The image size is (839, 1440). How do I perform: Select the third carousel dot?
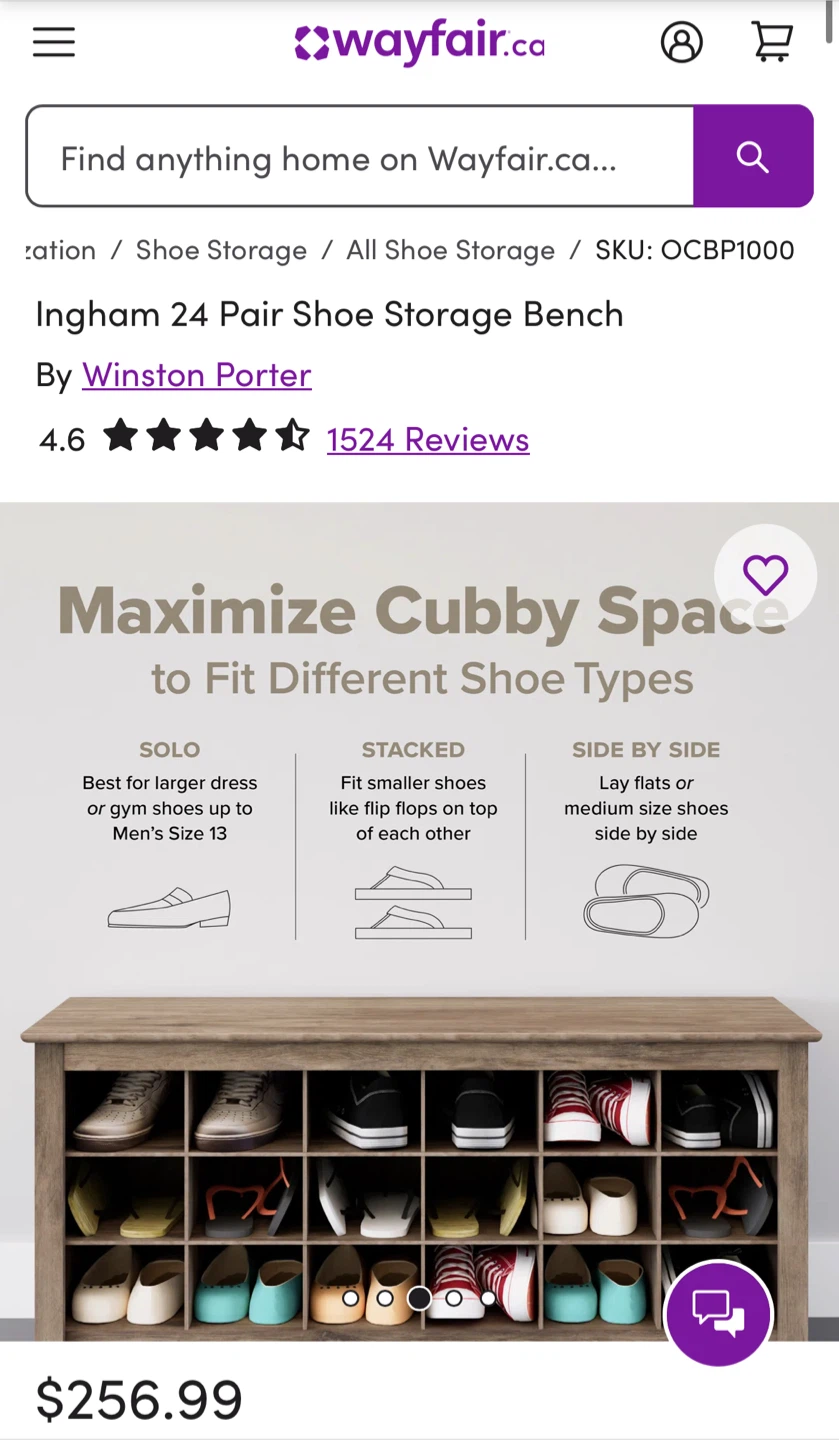click(419, 1298)
